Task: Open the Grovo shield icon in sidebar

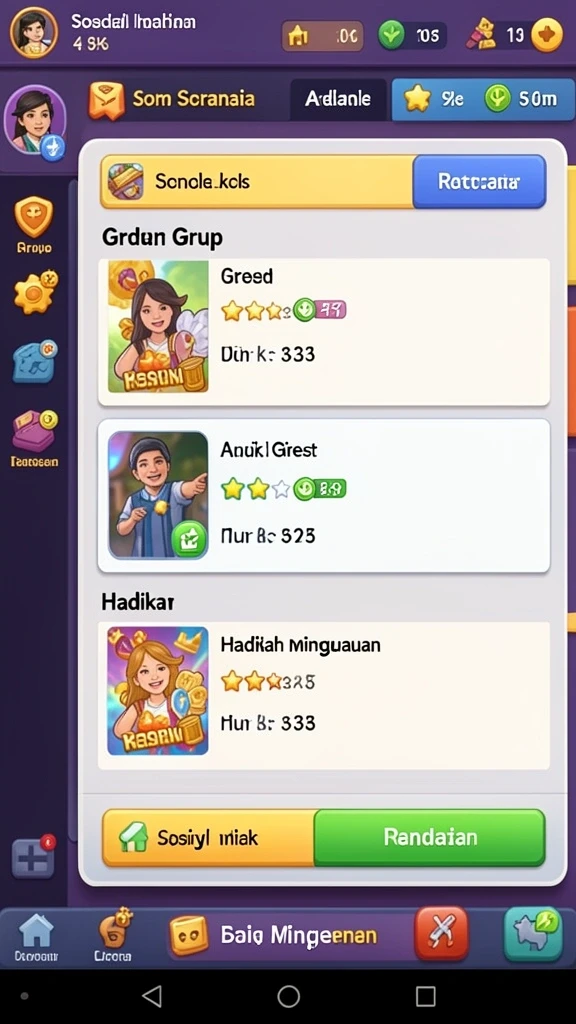Action: [x=33, y=225]
